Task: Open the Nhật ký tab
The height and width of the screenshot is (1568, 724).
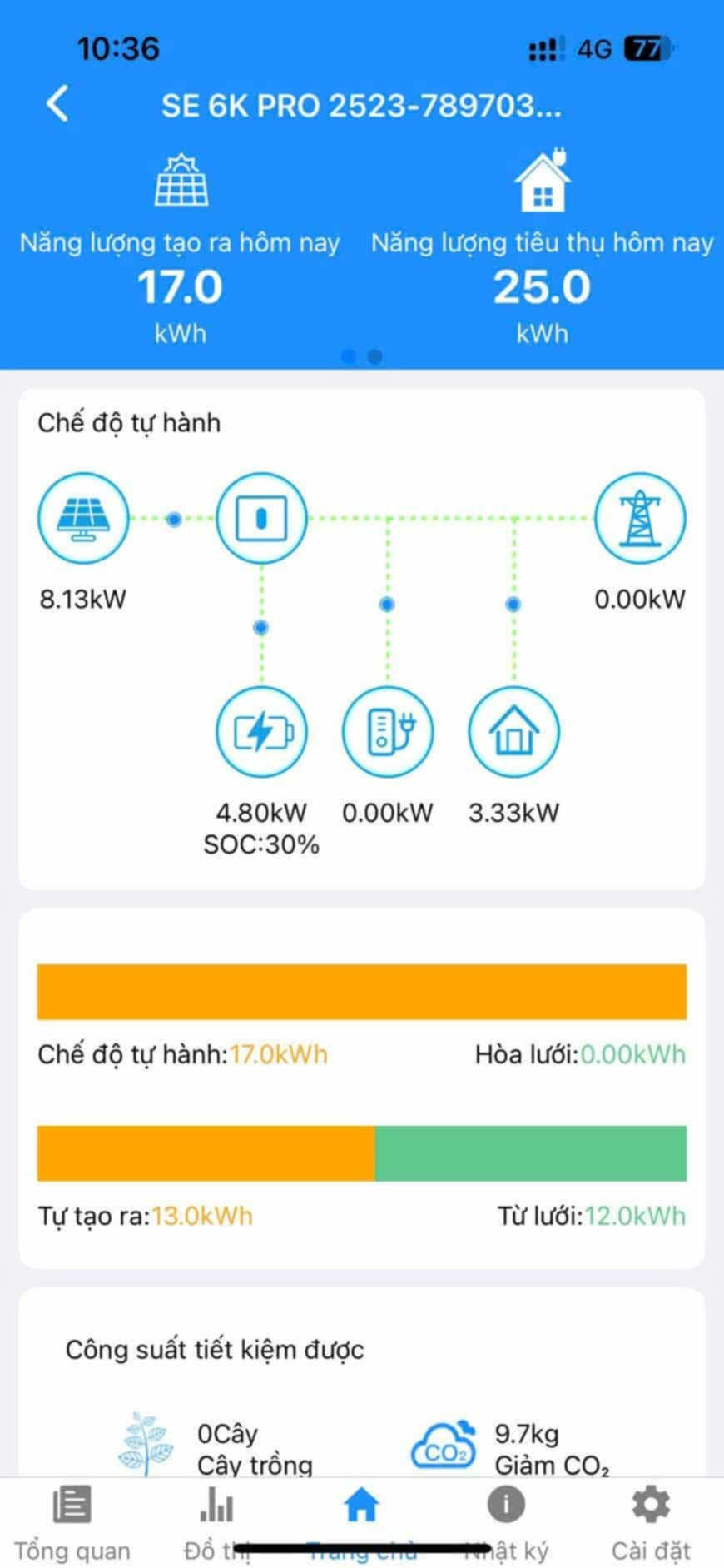Action: click(506, 1522)
